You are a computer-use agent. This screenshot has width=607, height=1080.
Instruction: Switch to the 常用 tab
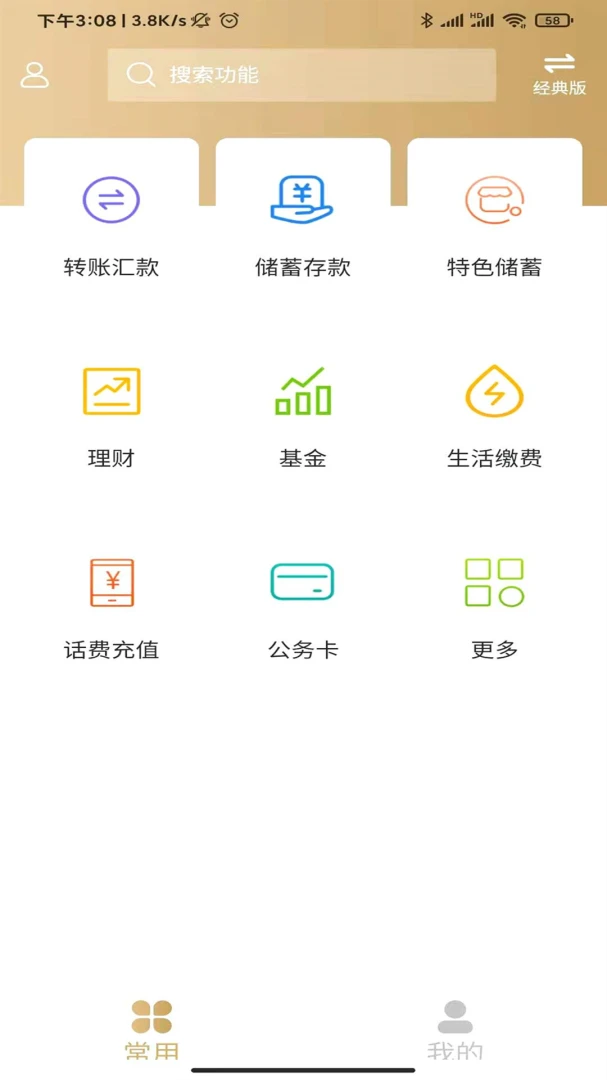pos(152,1030)
